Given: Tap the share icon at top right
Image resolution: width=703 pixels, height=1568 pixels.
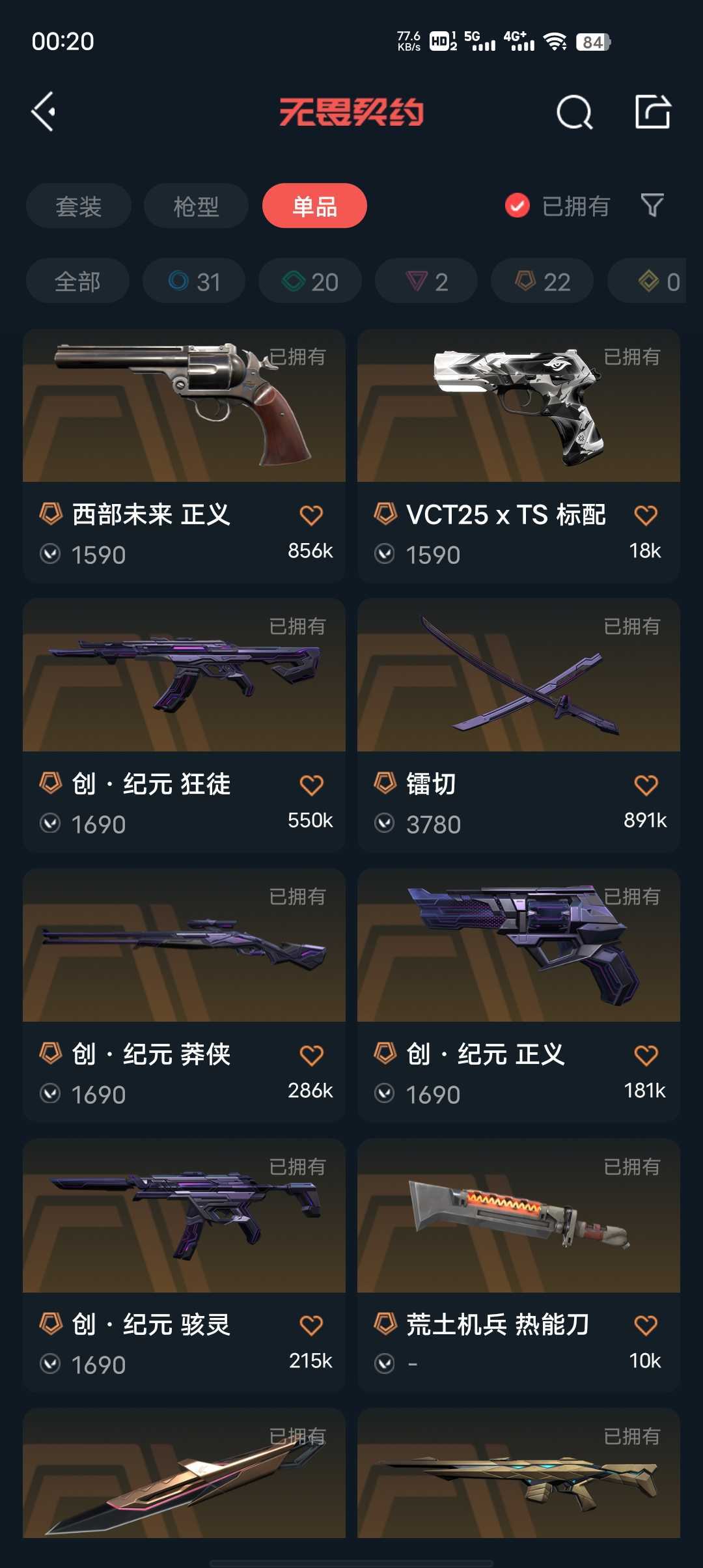Looking at the screenshot, I should pos(654,112).
